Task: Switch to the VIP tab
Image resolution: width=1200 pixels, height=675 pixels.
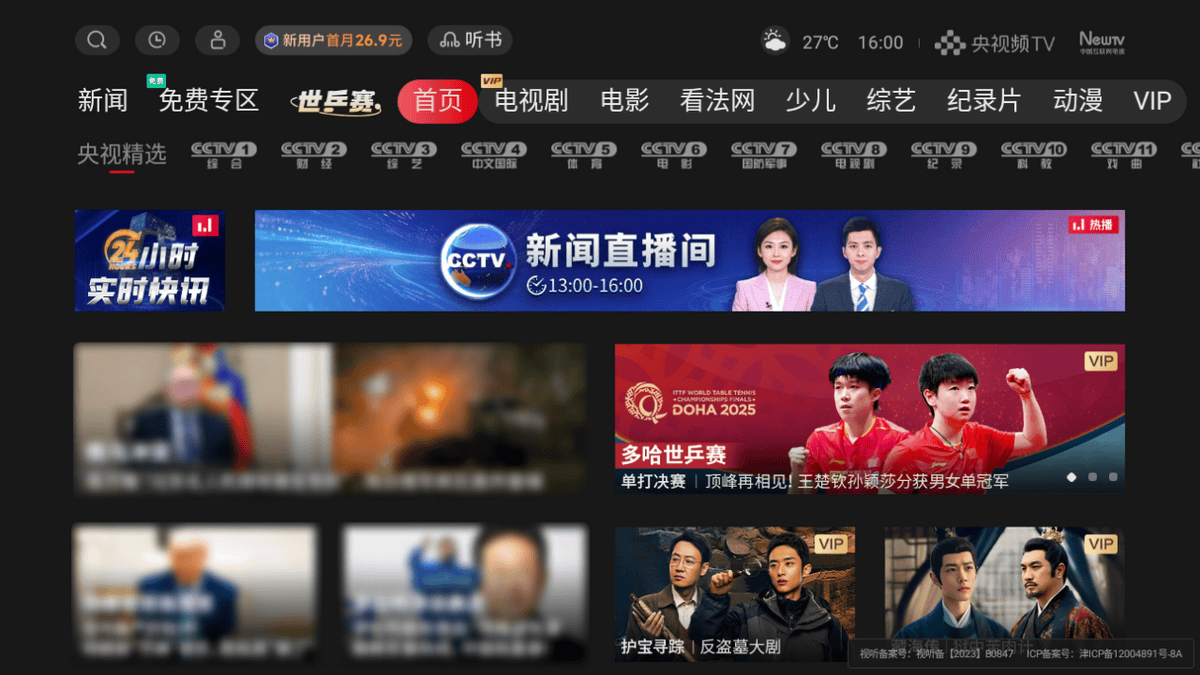Action: (x=1152, y=101)
